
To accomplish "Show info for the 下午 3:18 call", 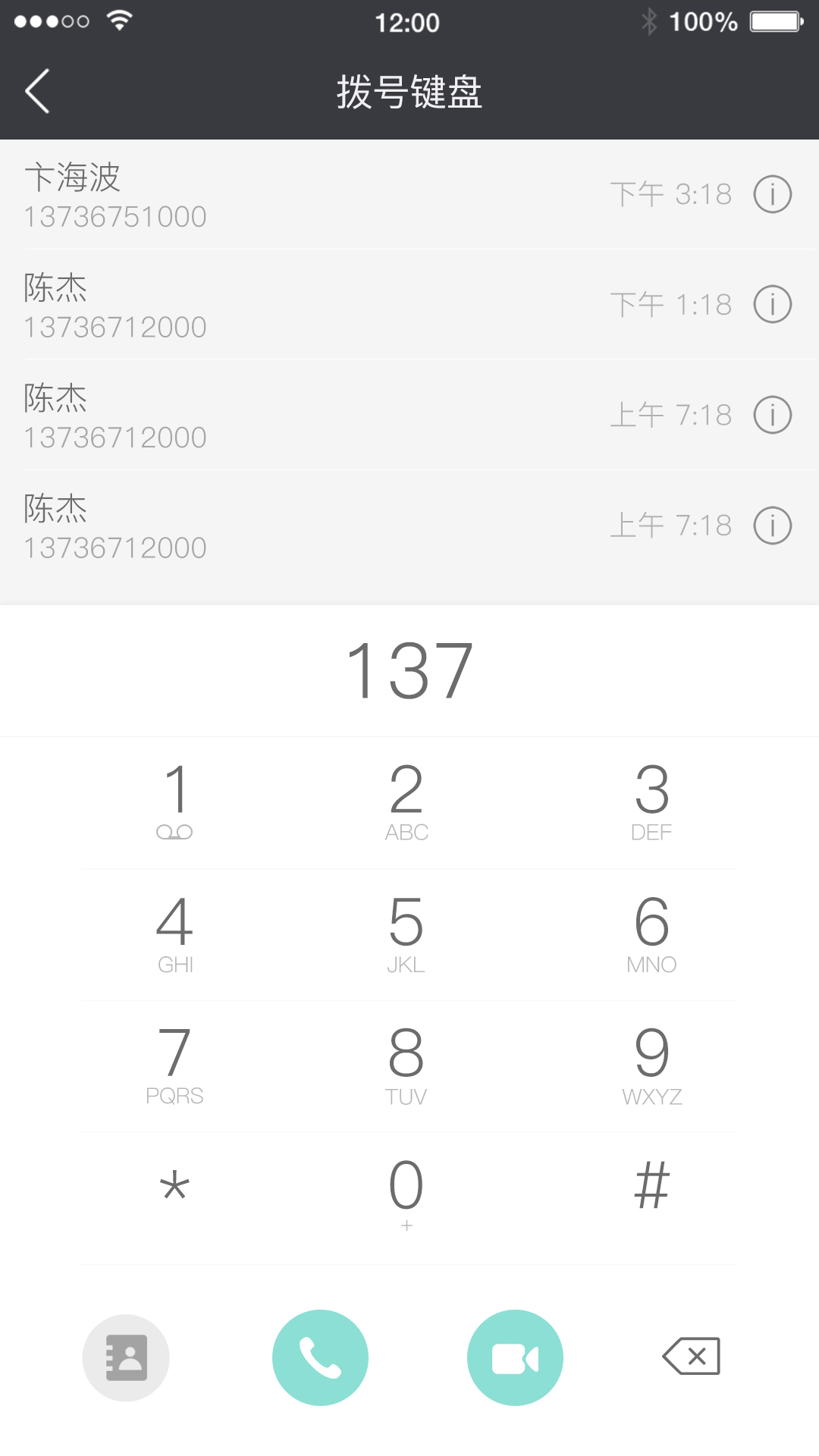I will pos(772,195).
